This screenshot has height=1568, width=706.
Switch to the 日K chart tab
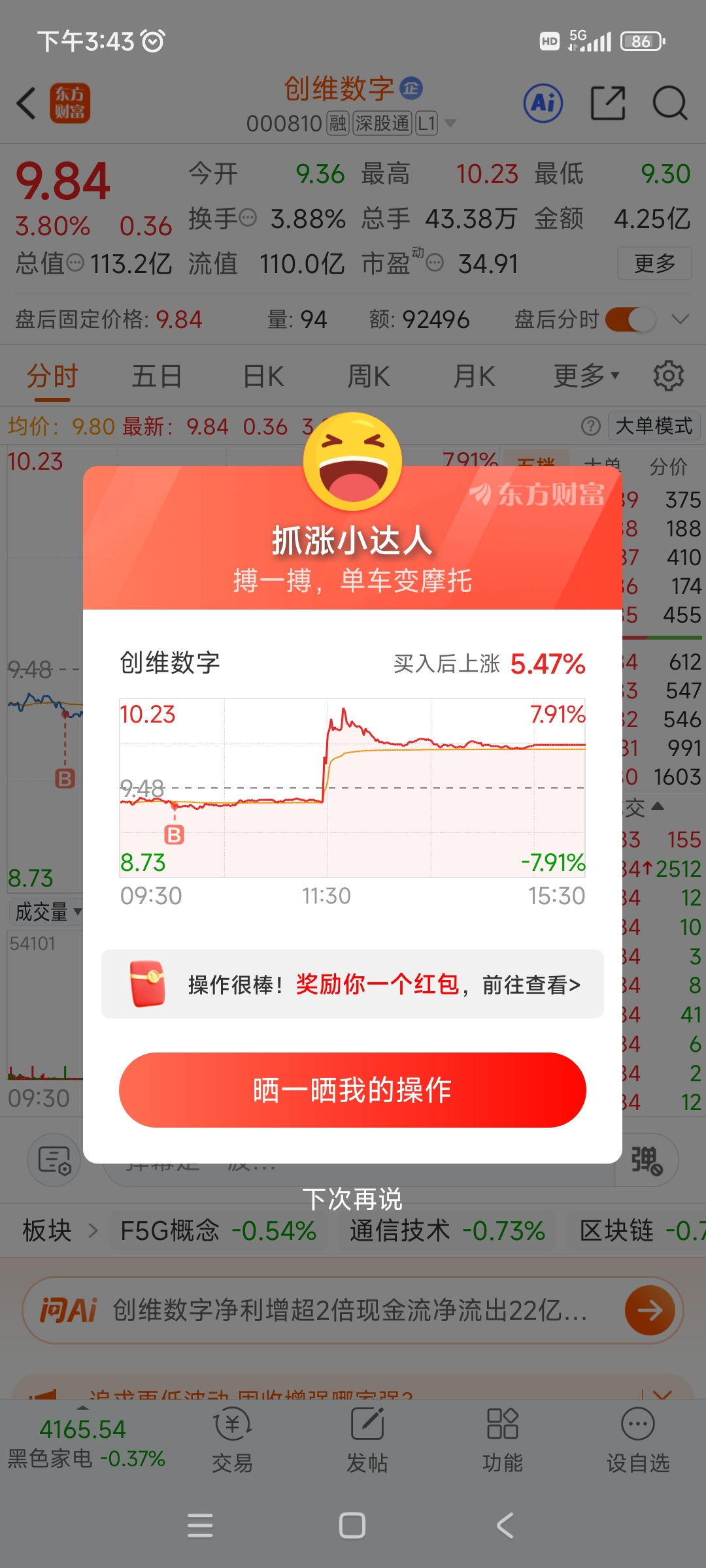(x=263, y=376)
